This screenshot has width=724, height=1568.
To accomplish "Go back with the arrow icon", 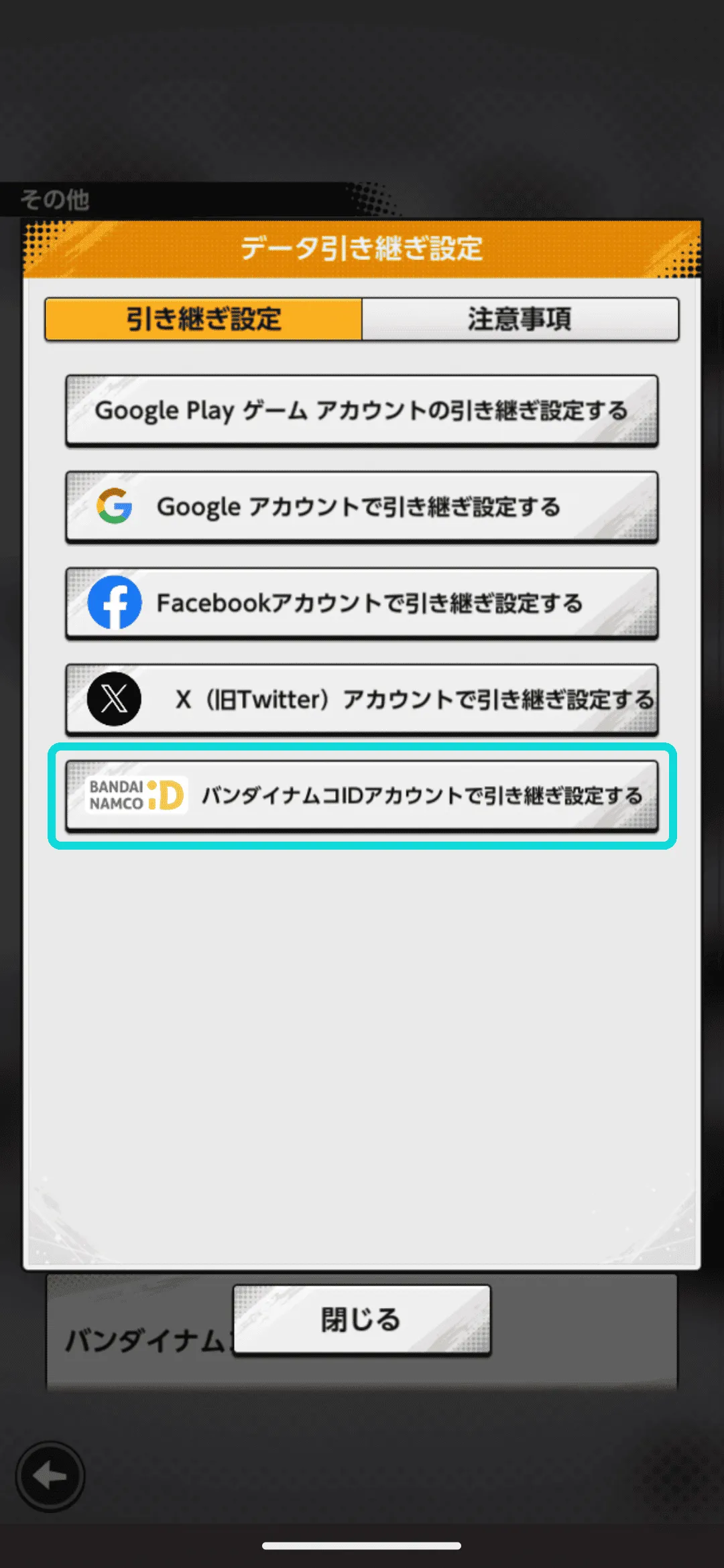I will point(50,1476).
